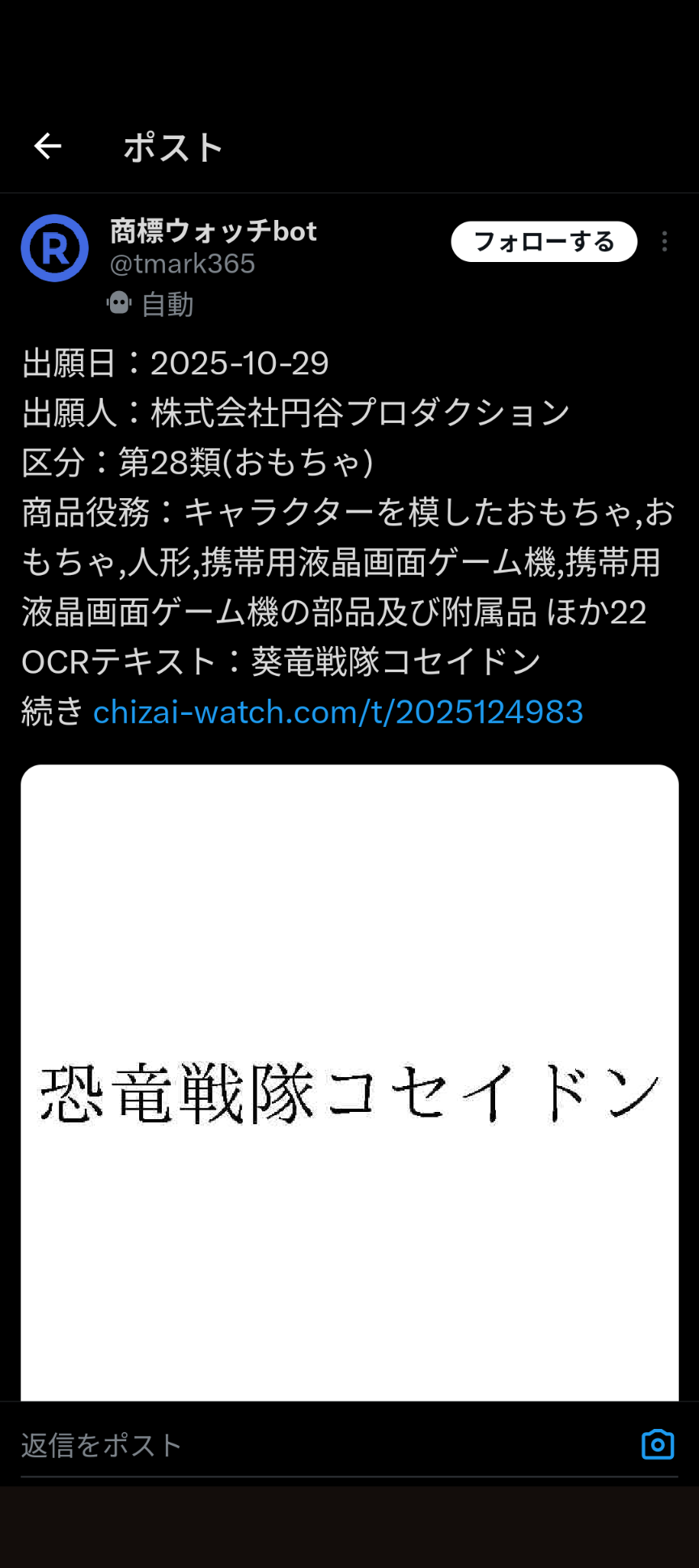
Task: Open the post overflow menu
Action: [664, 242]
